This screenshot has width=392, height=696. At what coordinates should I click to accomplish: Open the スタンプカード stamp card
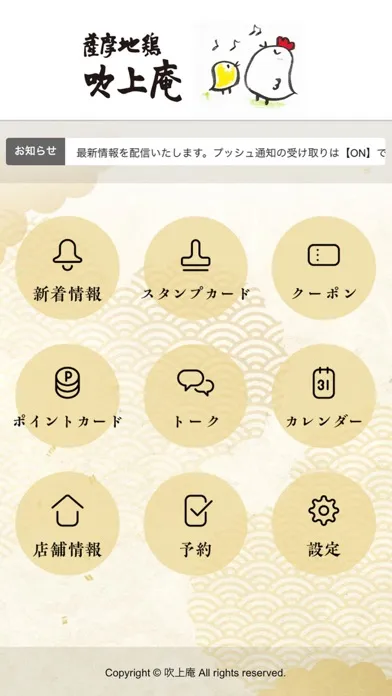196,268
